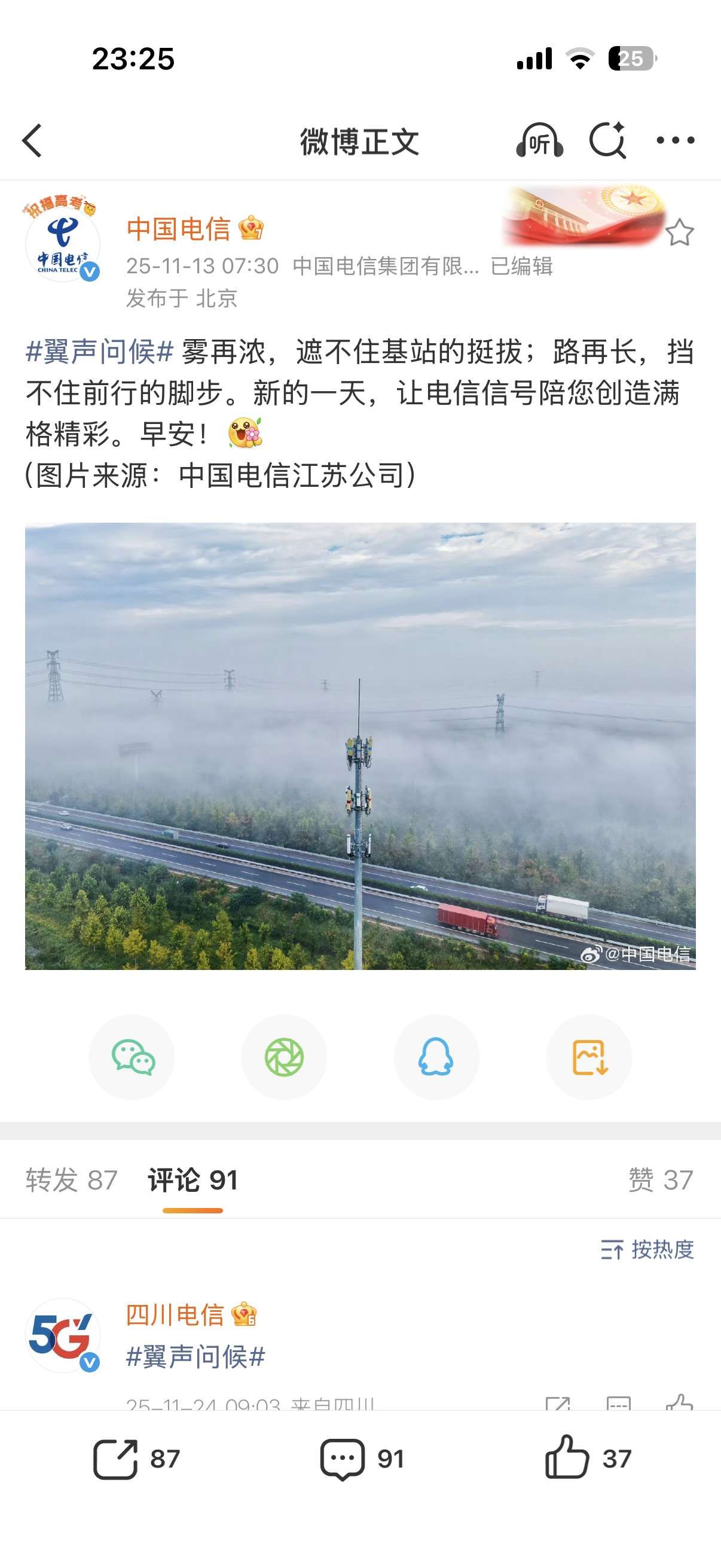Open the AI search icon in the header

[607, 141]
